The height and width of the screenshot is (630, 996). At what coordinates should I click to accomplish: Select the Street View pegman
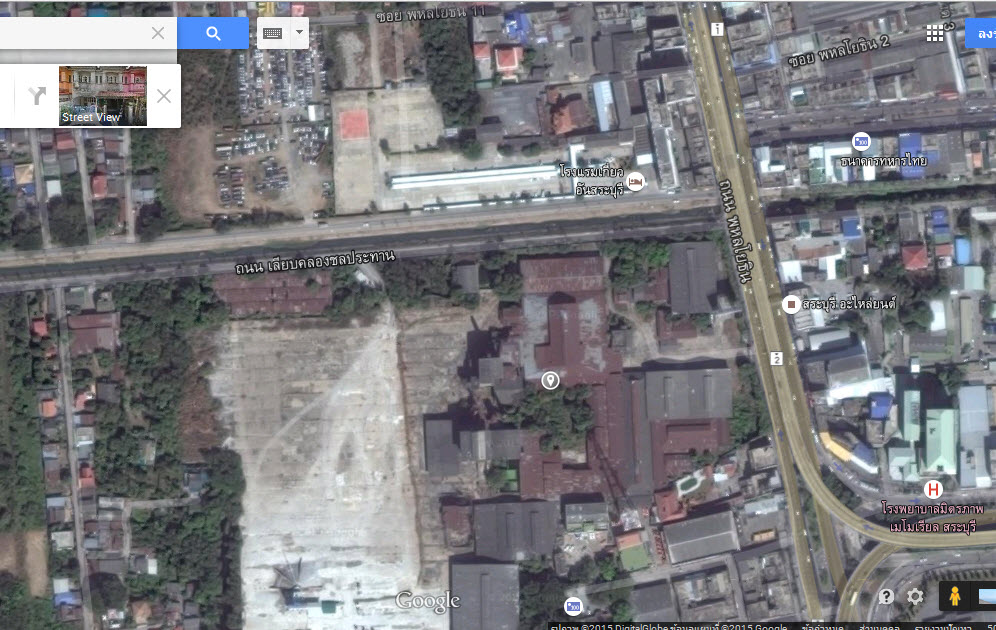click(x=954, y=597)
